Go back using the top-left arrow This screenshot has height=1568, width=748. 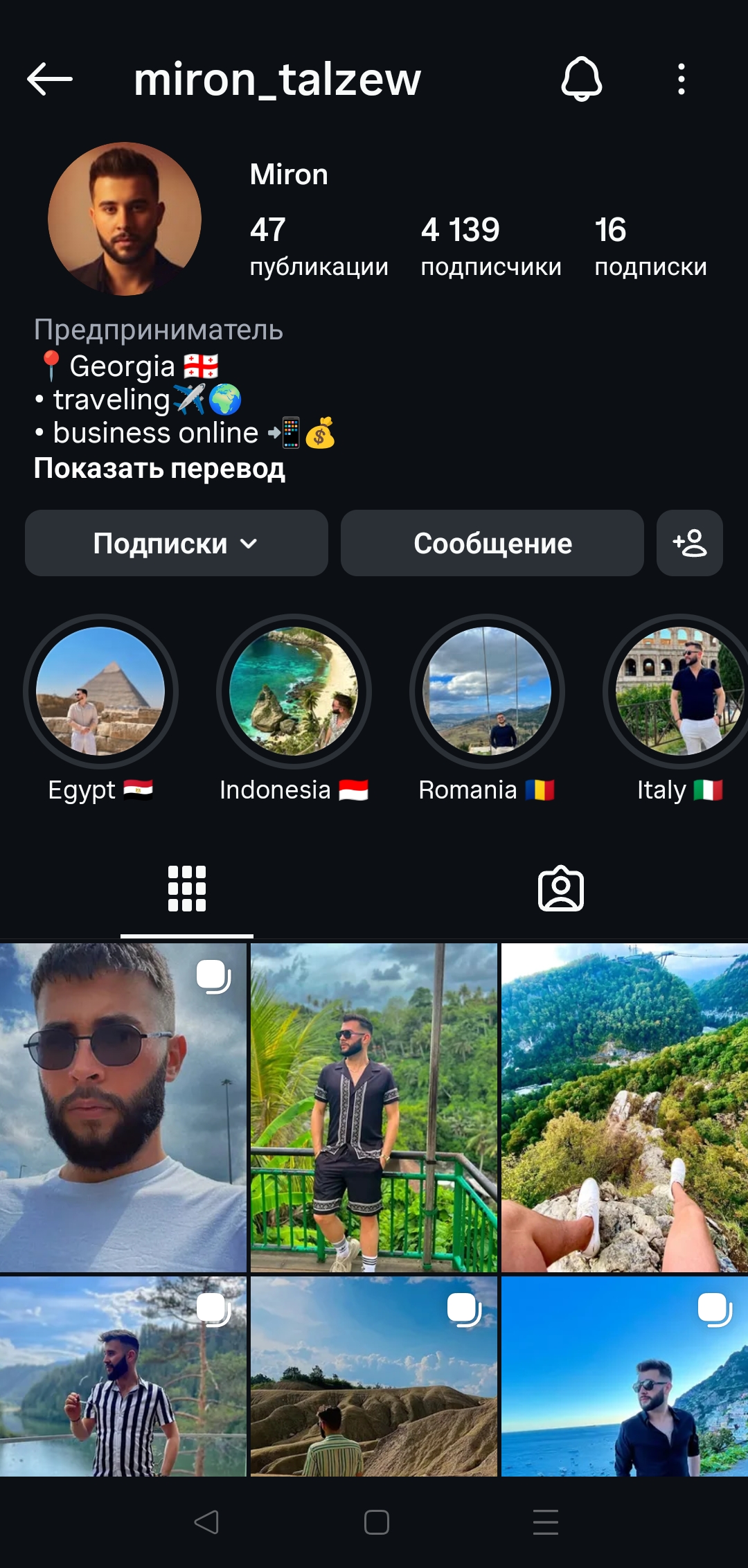click(x=50, y=79)
